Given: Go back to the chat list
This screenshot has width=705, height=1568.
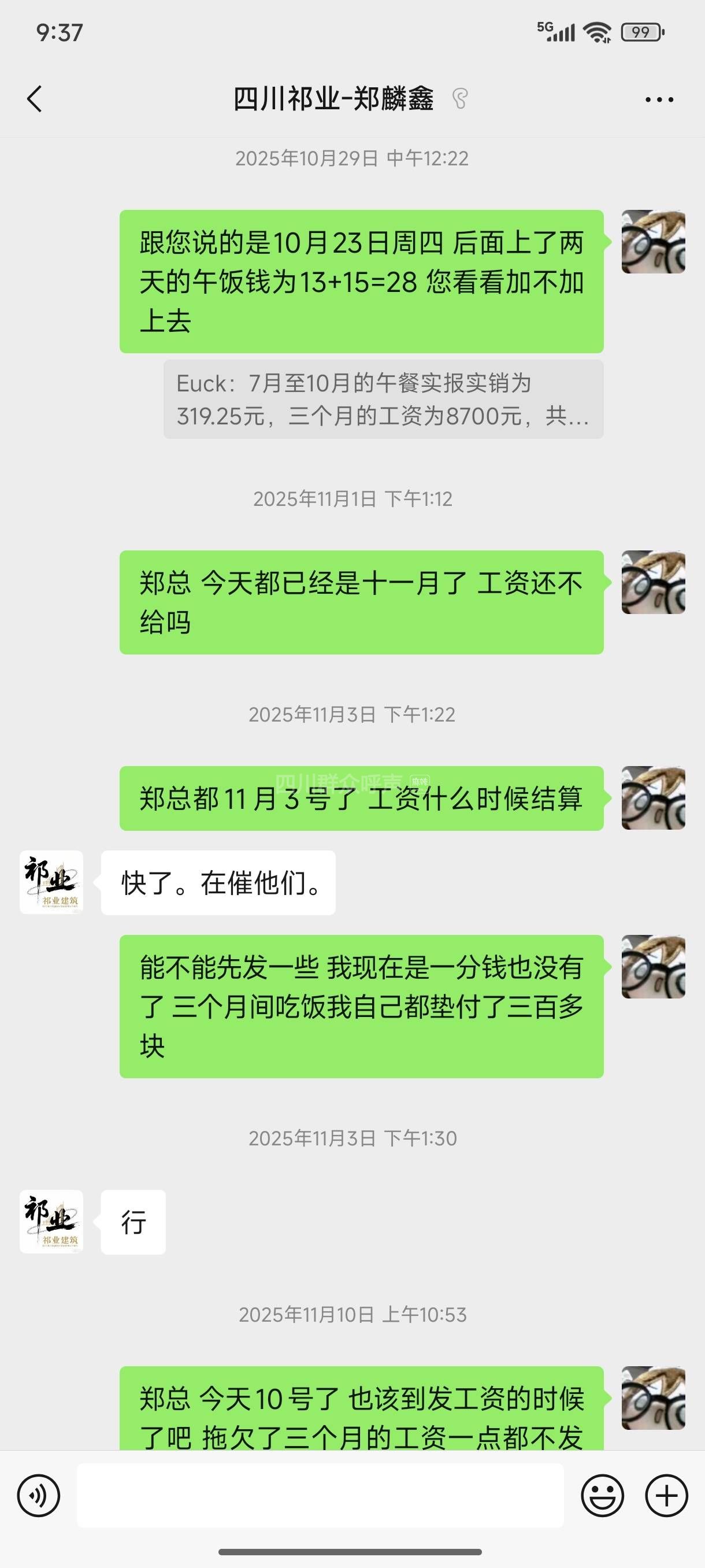Looking at the screenshot, I should point(35,99).
